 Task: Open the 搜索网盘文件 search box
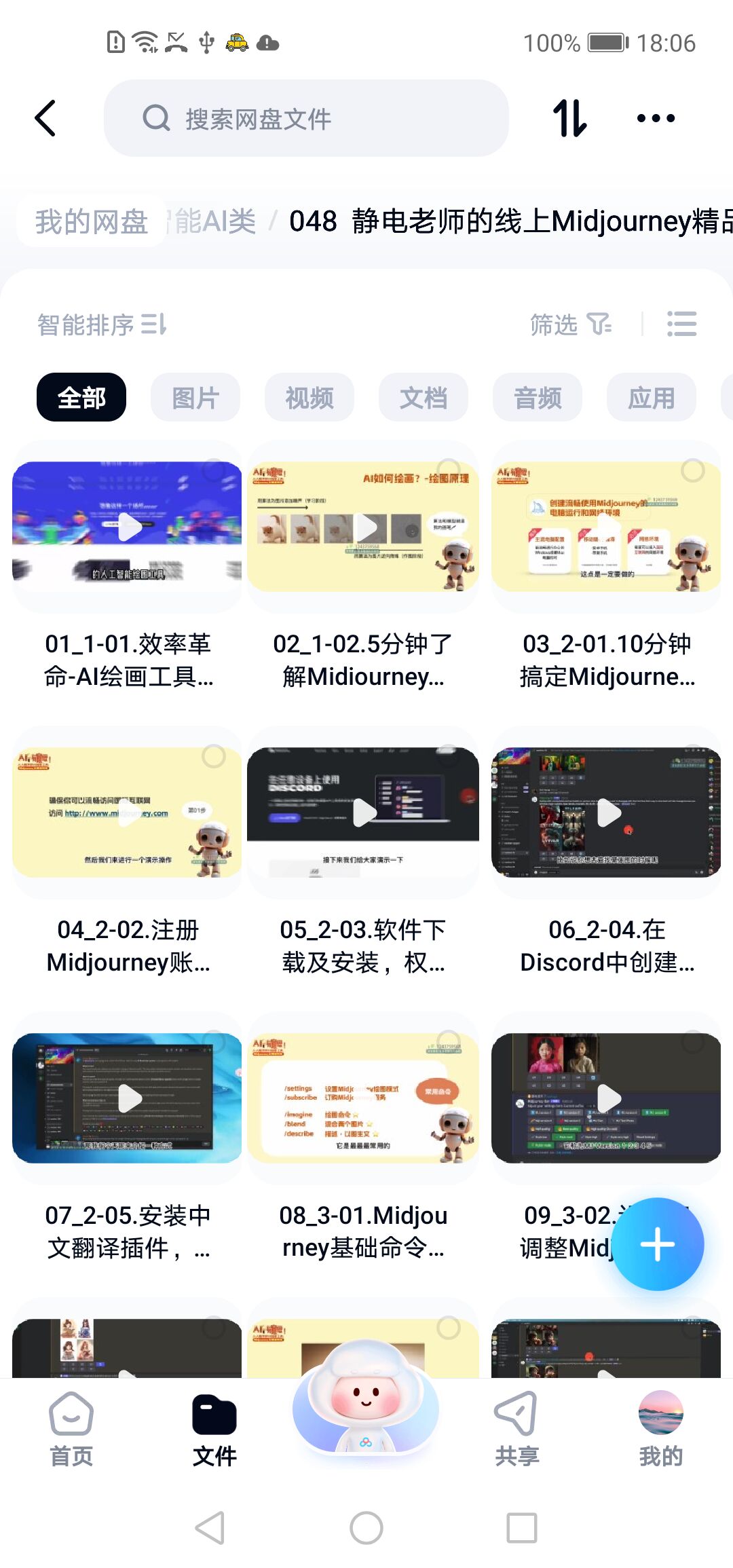(305, 118)
